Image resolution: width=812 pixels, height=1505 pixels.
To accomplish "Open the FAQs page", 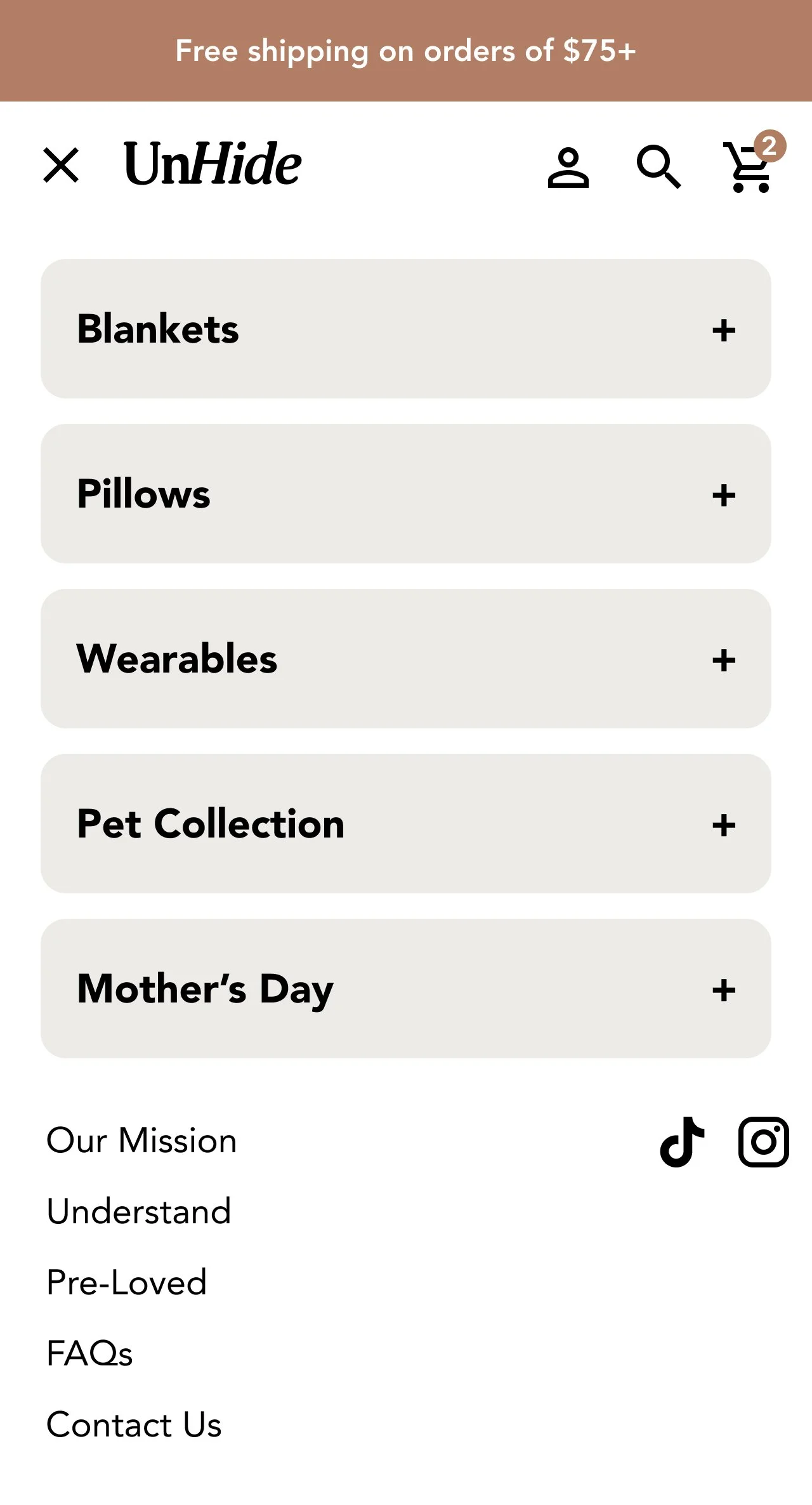I will 89,1353.
